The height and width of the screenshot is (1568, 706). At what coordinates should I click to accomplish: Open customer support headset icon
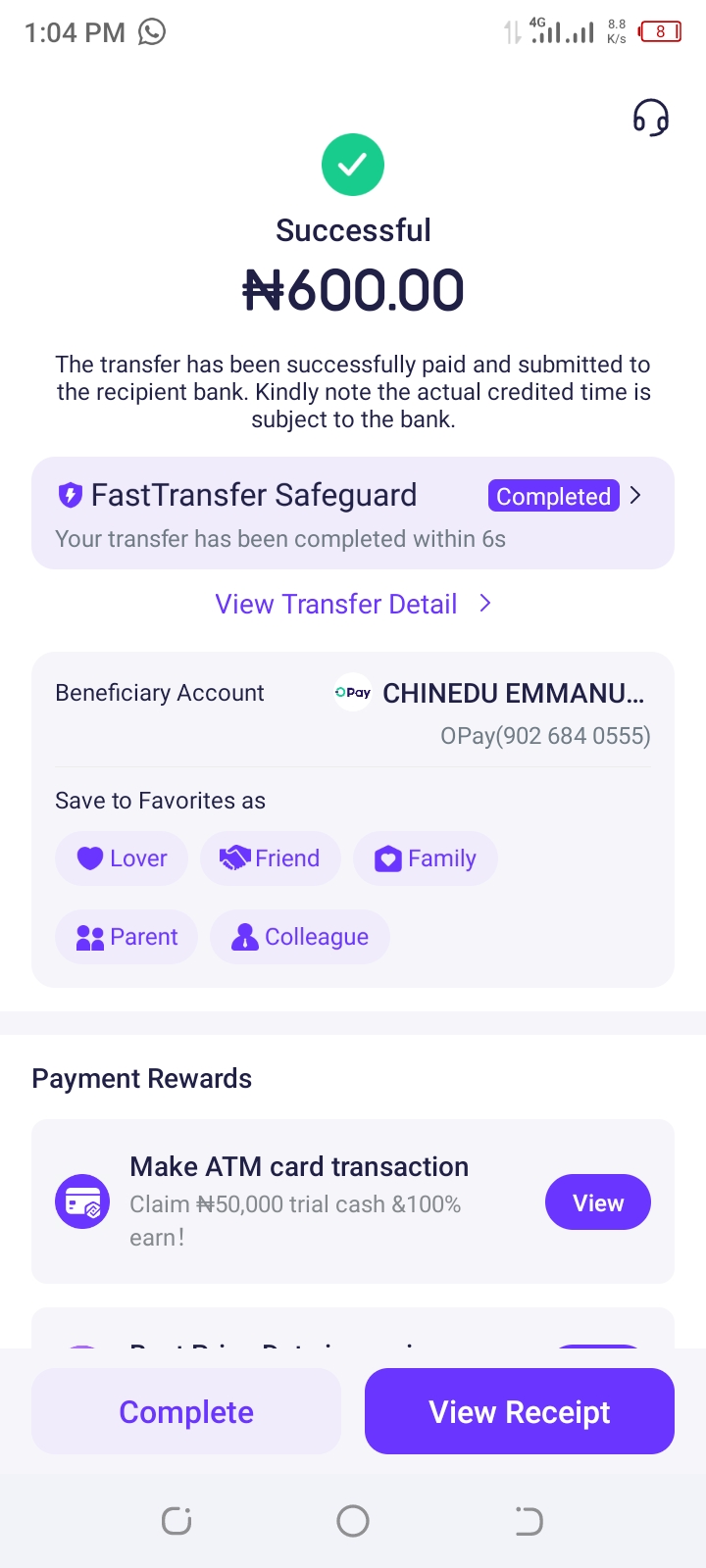pos(650,119)
